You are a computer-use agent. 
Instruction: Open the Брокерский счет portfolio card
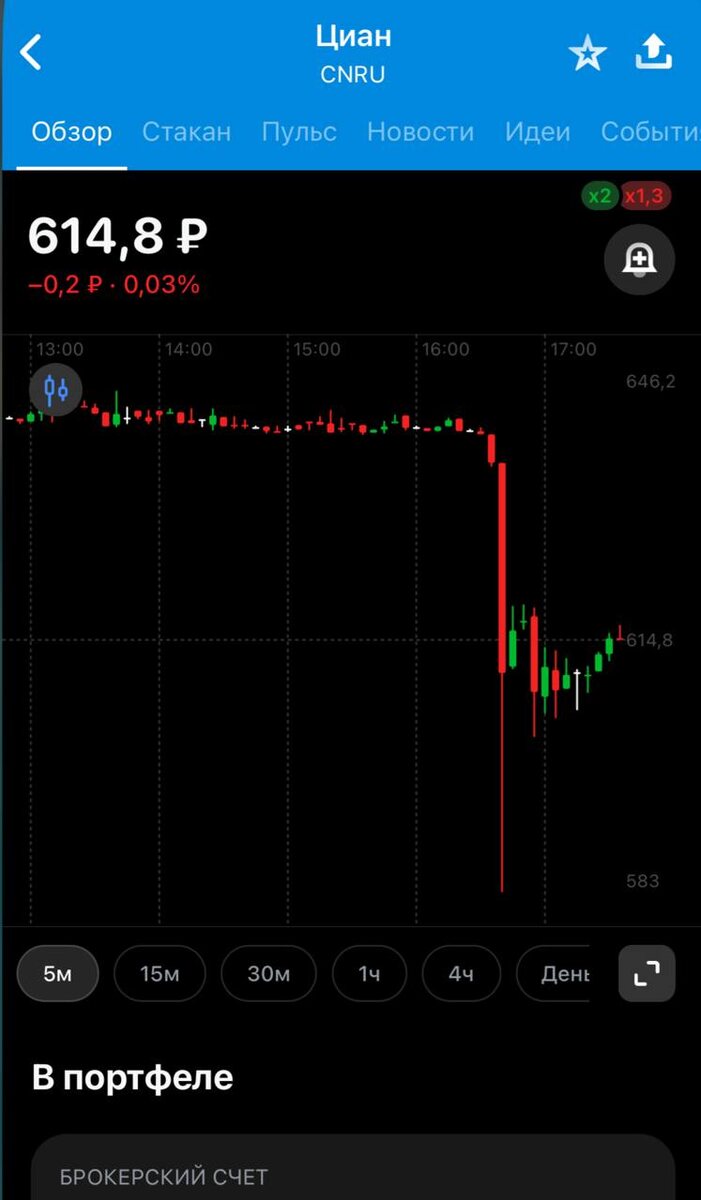pos(352,1170)
